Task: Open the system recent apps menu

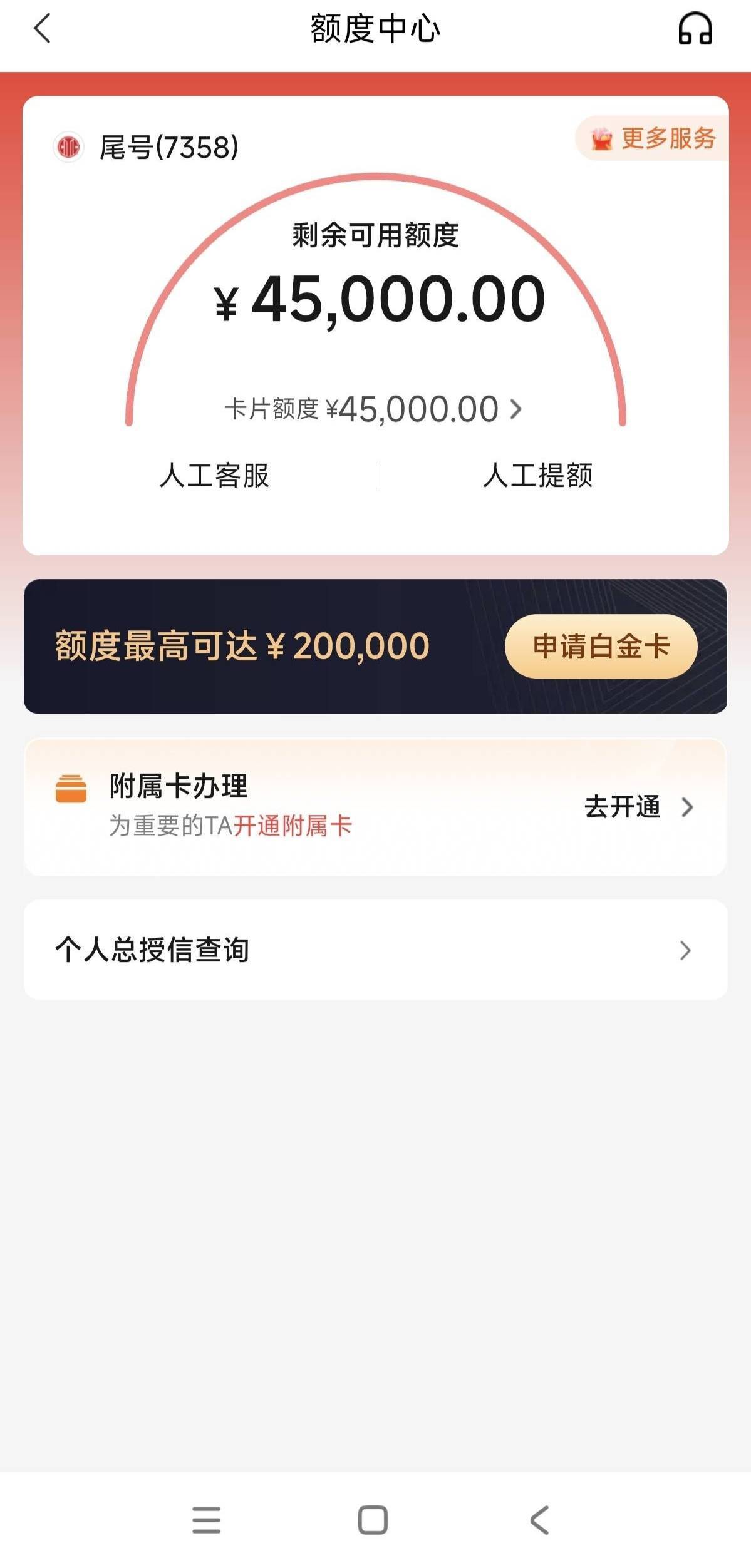Action: pyautogui.click(x=207, y=1520)
